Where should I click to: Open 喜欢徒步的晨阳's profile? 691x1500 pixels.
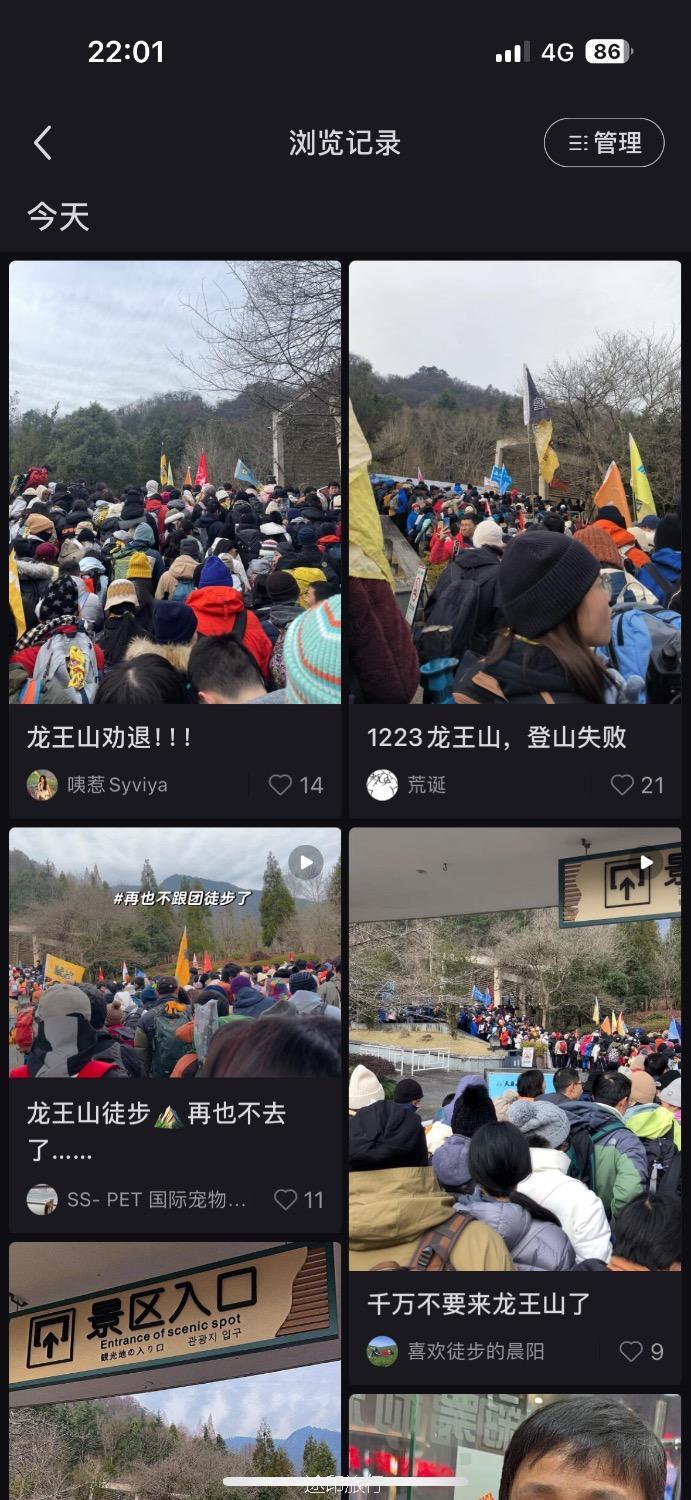456,1351
